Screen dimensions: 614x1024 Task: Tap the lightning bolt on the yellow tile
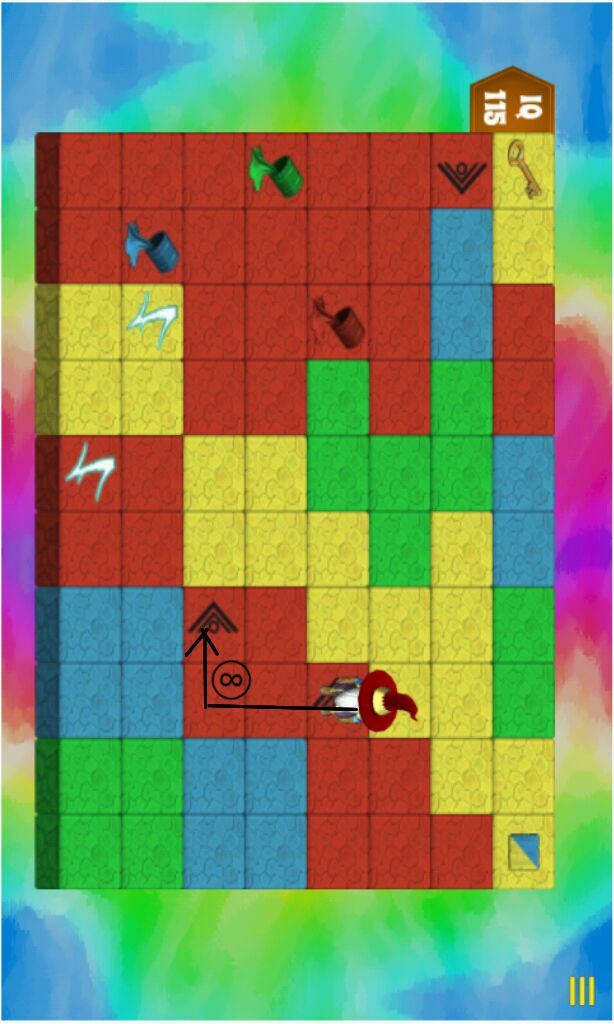(152, 320)
